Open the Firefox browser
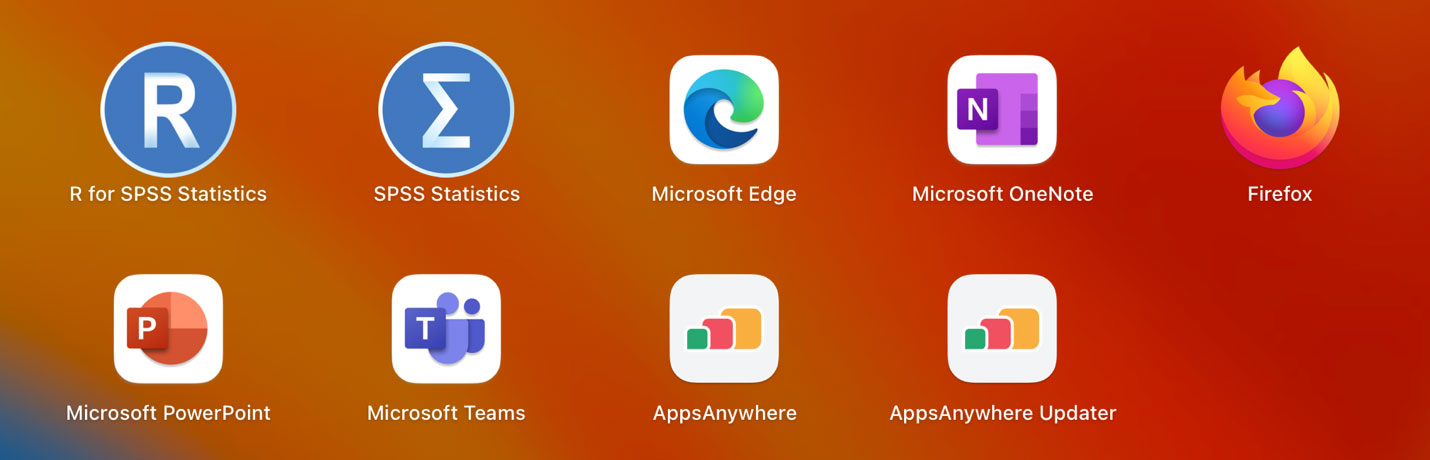Image resolution: width=1430 pixels, height=460 pixels. click(x=1280, y=108)
